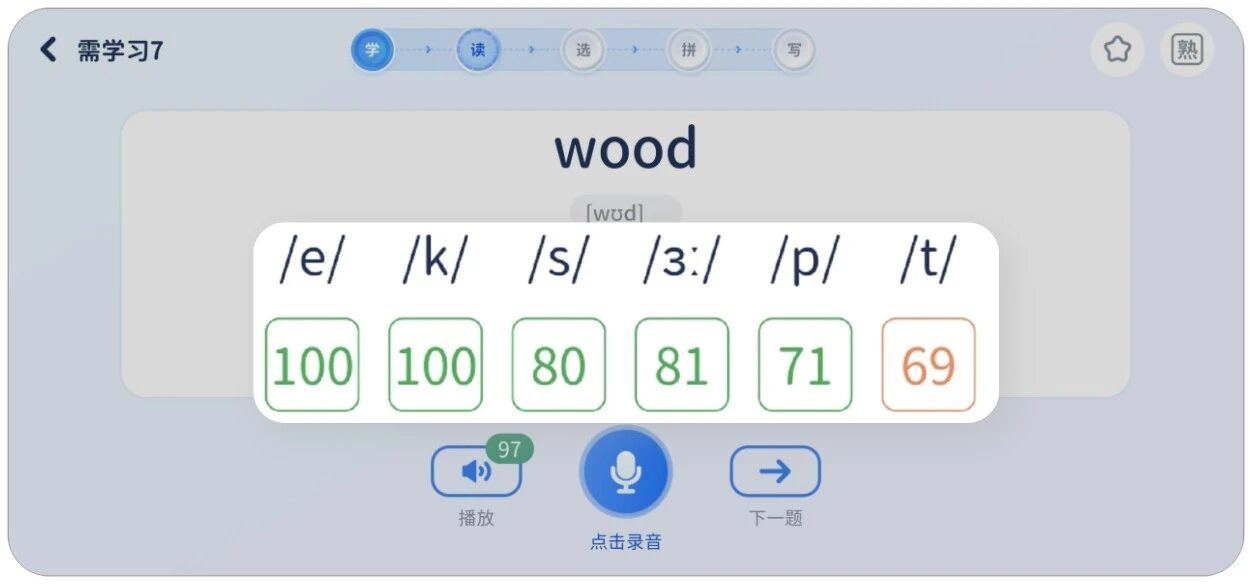The height and width of the screenshot is (586, 1250).
Task: Open the 拼 step
Action: click(x=689, y=50)
